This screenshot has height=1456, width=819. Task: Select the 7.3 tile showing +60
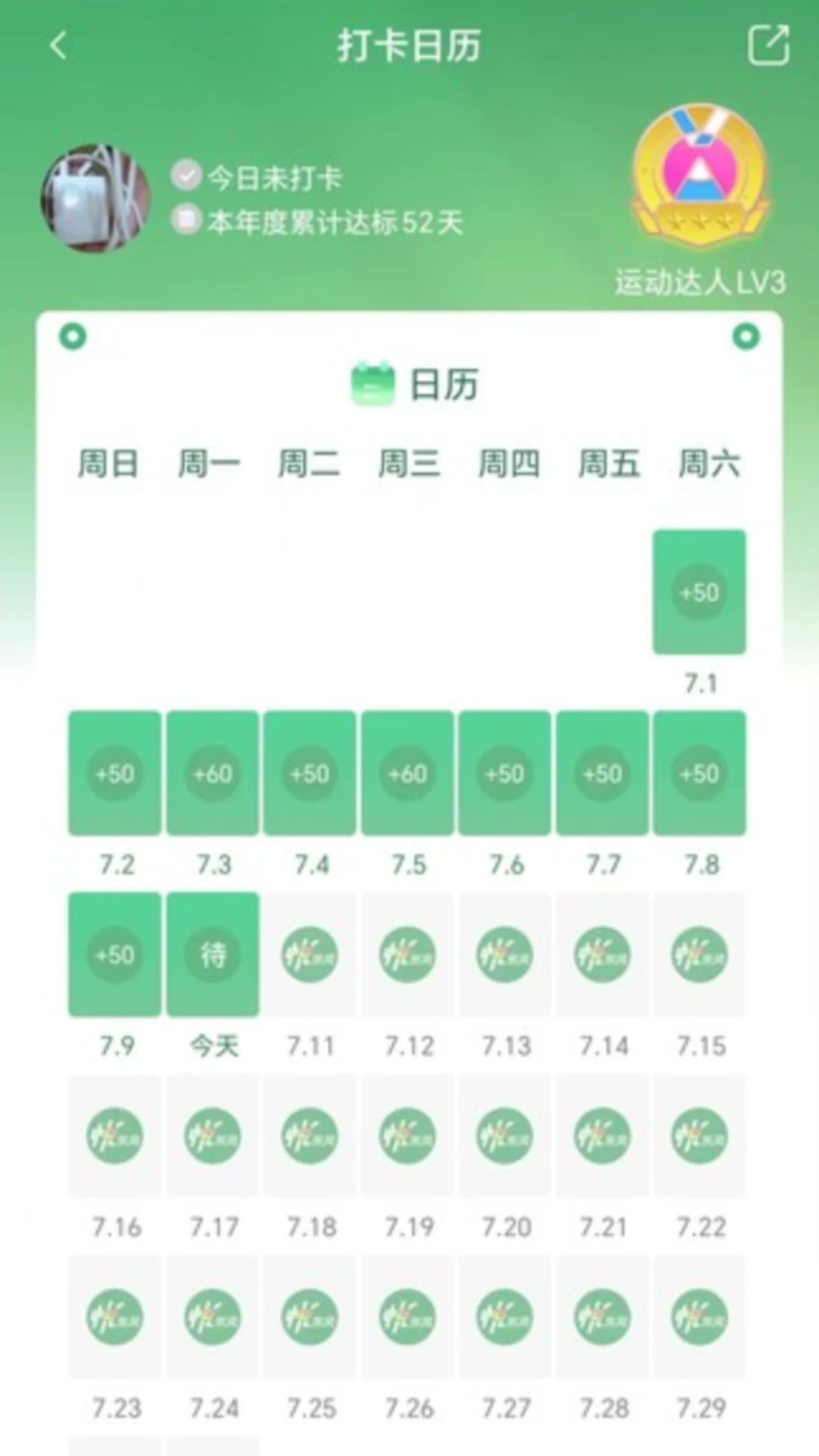tap(213, 773)
